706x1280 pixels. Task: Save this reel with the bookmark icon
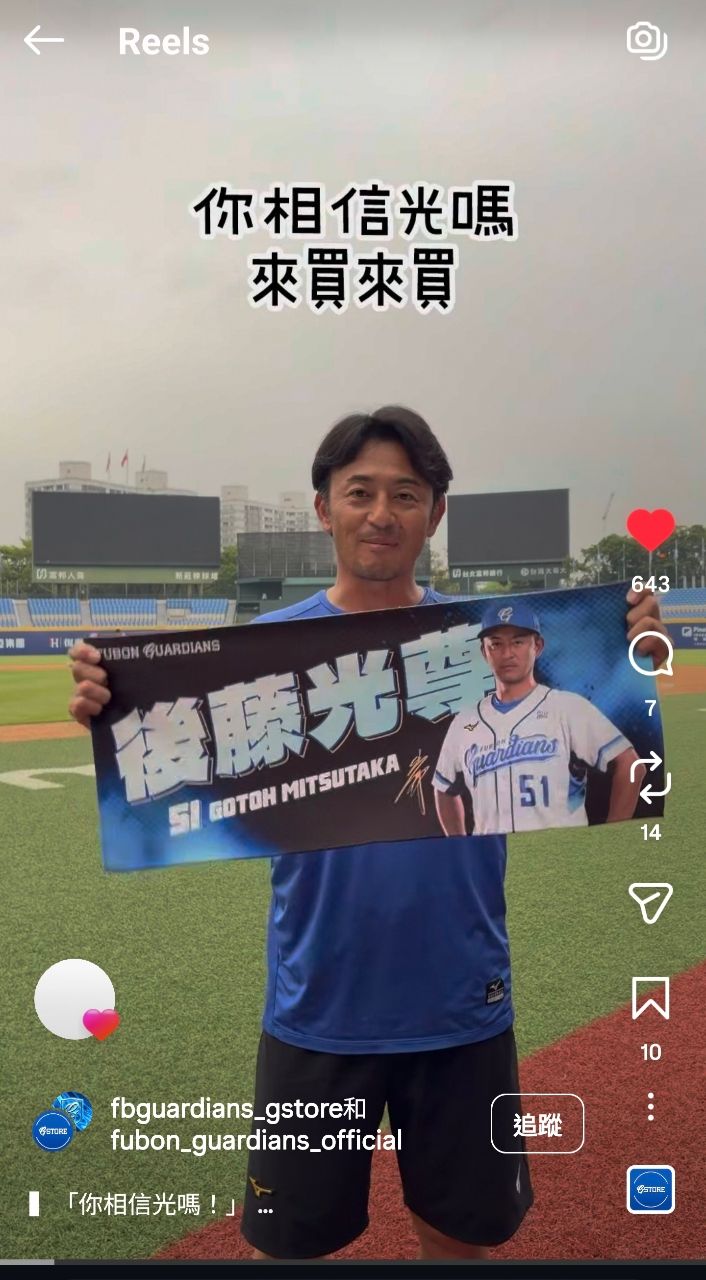[x=650, y=998]
